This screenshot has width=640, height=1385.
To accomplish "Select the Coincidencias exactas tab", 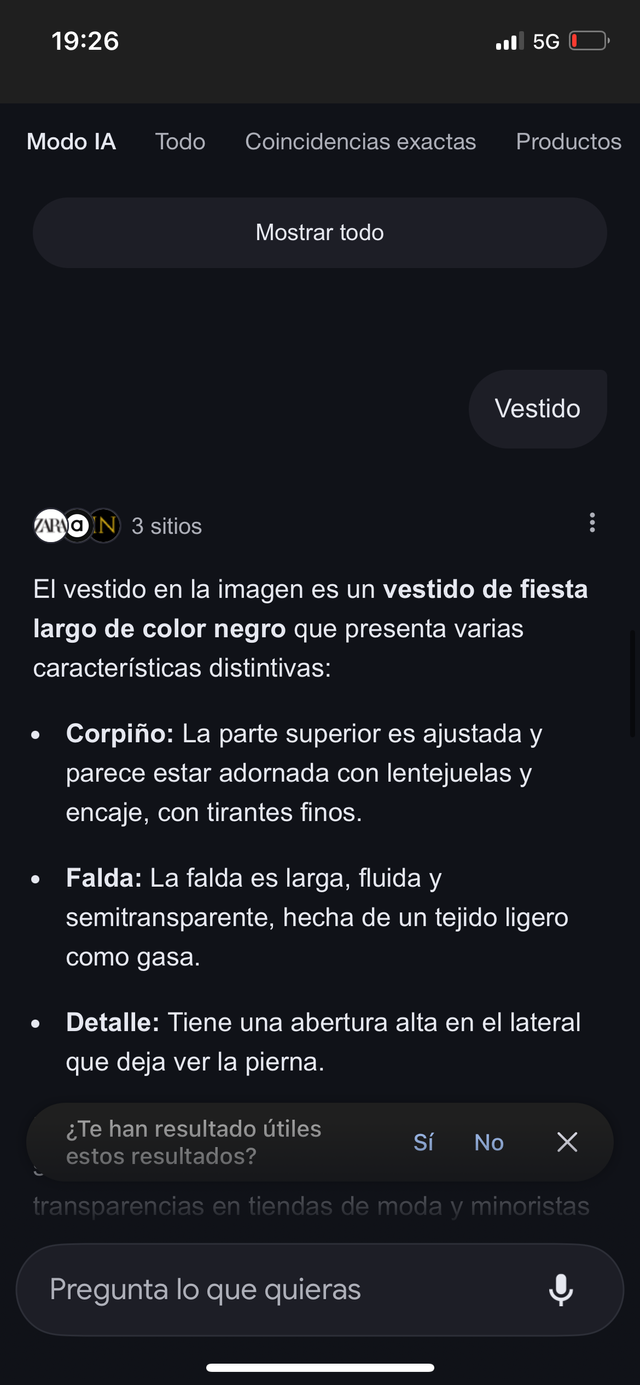I will coord(360,142).
